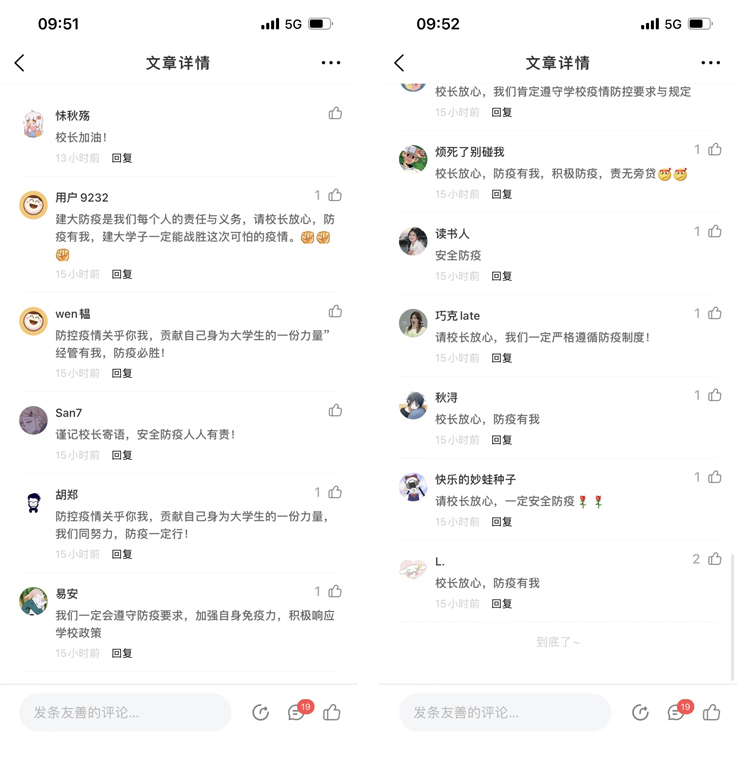Reply to 胡郑's comment
737x759 pixels.
coord(122,554)
